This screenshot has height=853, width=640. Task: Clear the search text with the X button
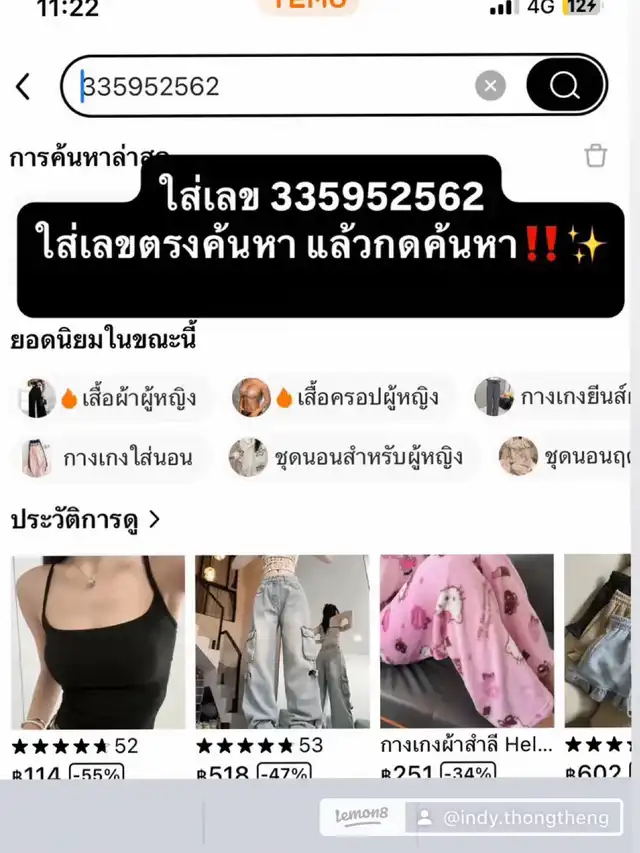pos(489,87)
